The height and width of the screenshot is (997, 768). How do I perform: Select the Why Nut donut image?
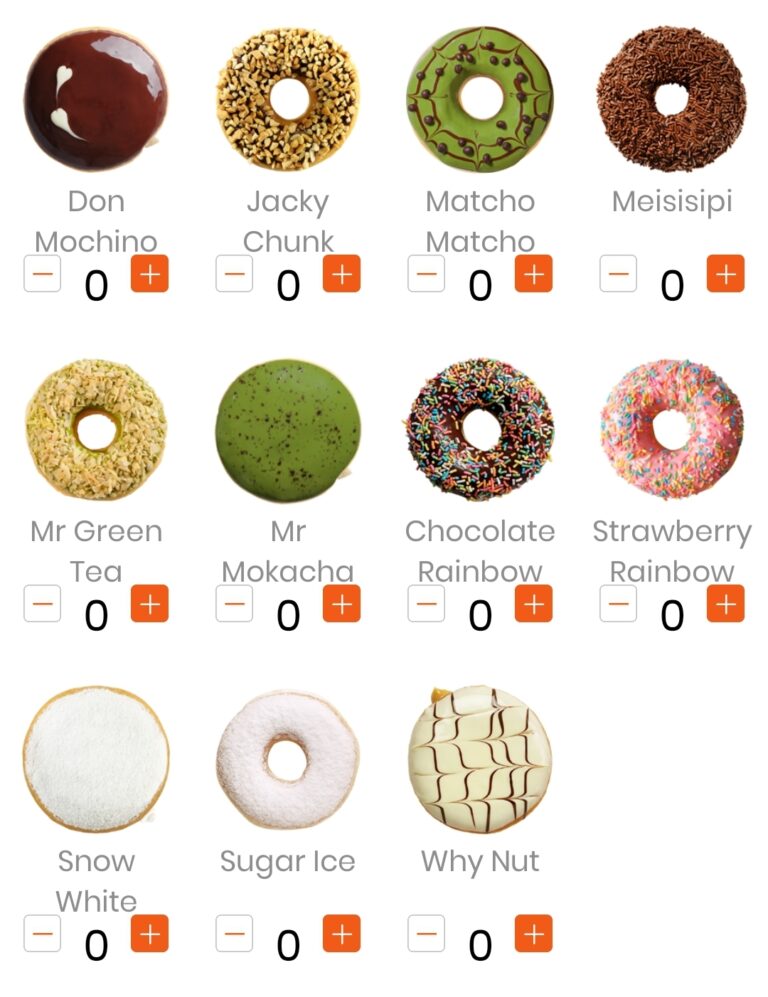(480, 760)
